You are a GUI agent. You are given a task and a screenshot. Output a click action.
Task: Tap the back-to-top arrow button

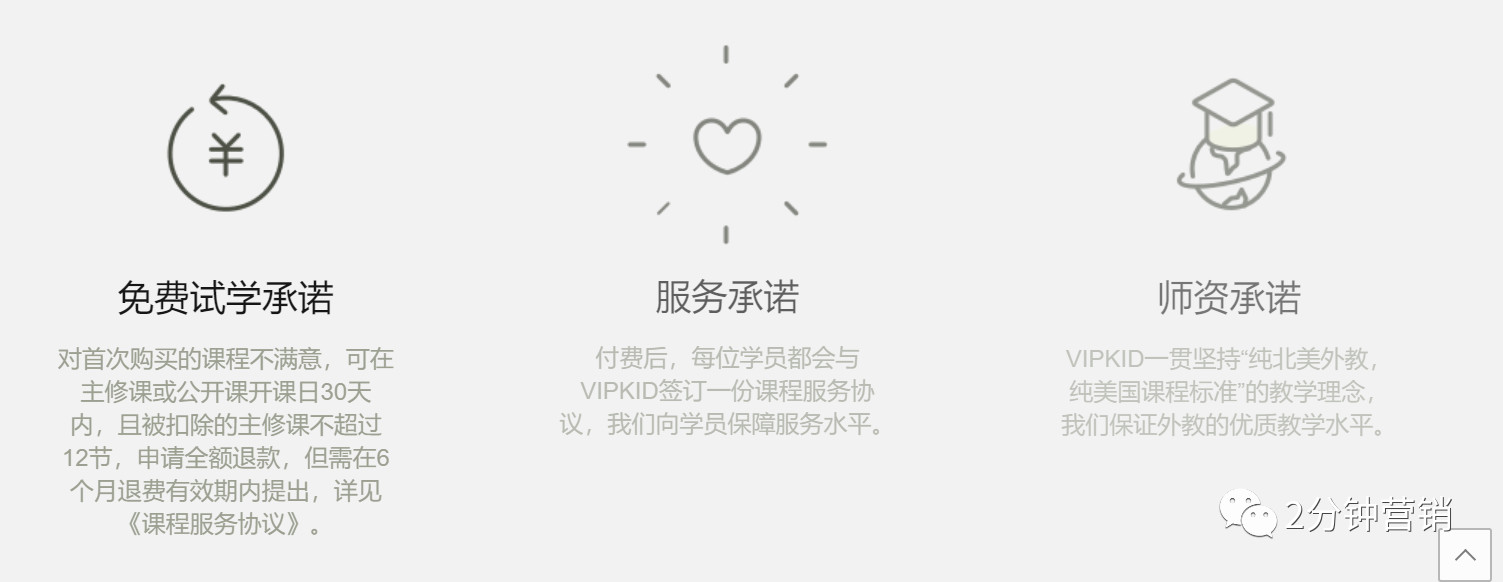click(1465, 555)
